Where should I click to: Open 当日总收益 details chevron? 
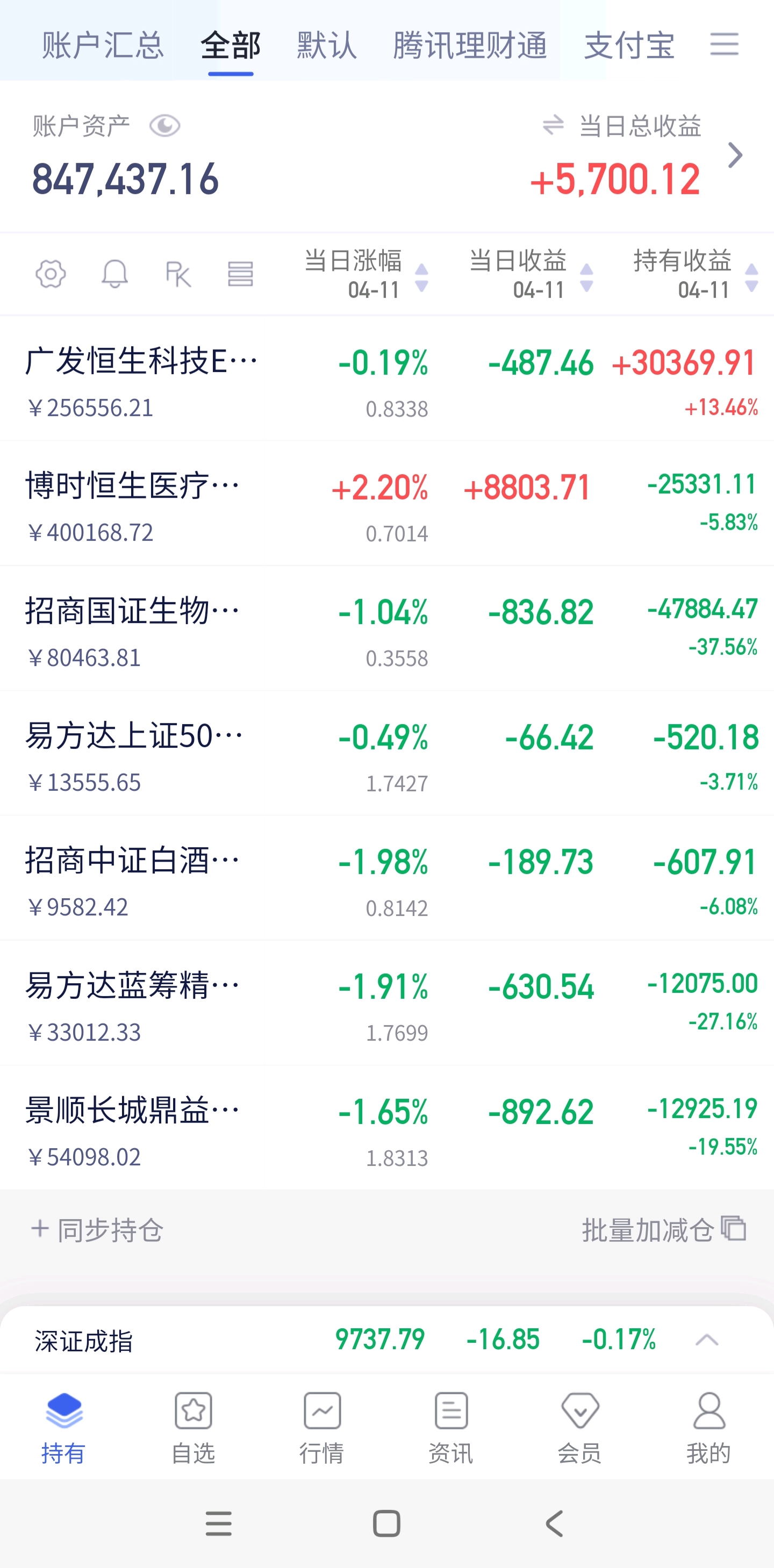tap(735, 155)
